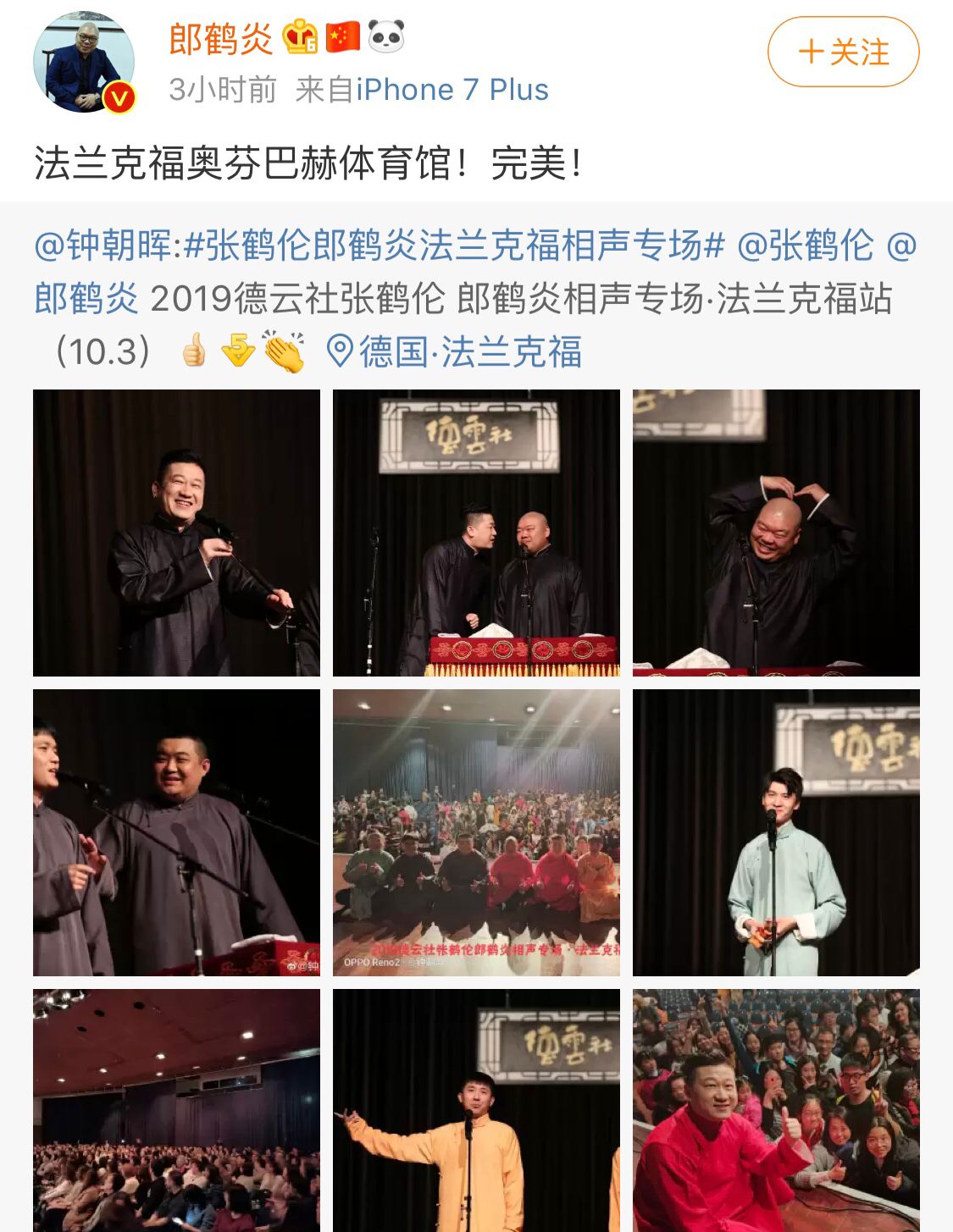
Task: Open 郎鹤炎's profile avatar
Action: 84,62
